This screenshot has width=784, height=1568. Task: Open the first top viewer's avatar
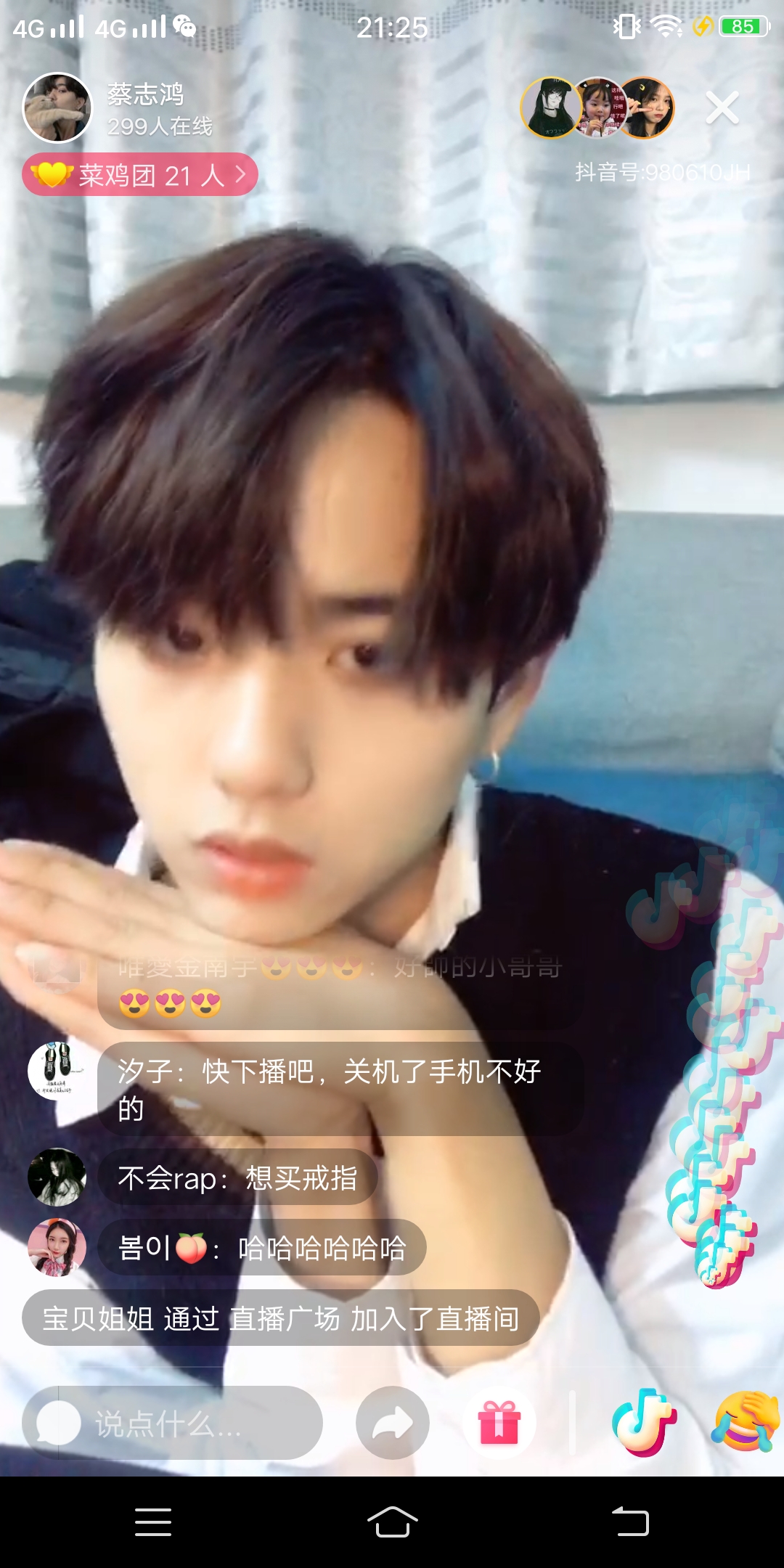[x=551, y=107]
